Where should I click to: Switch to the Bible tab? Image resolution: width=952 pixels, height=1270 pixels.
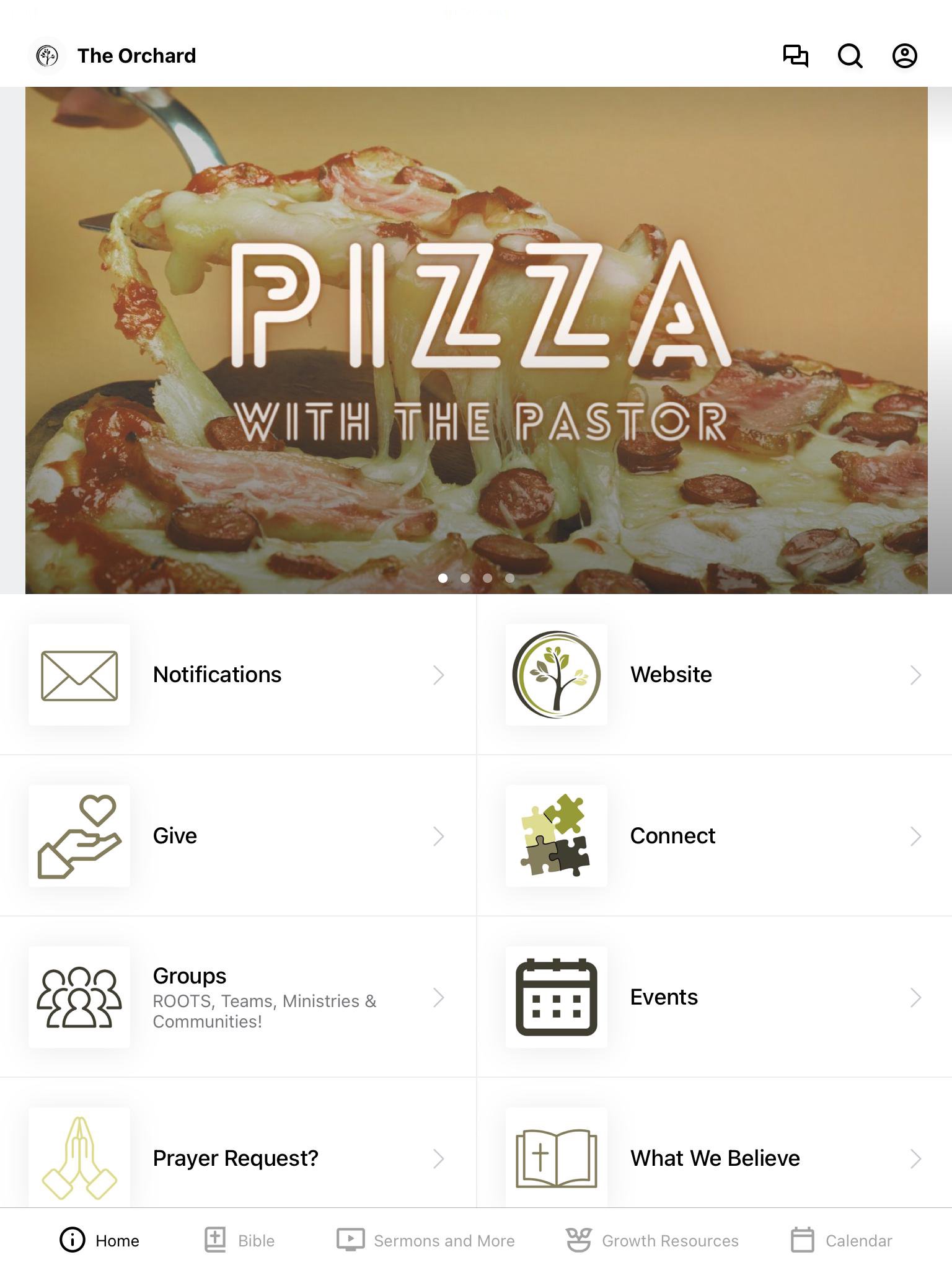tap(240, 1240)
